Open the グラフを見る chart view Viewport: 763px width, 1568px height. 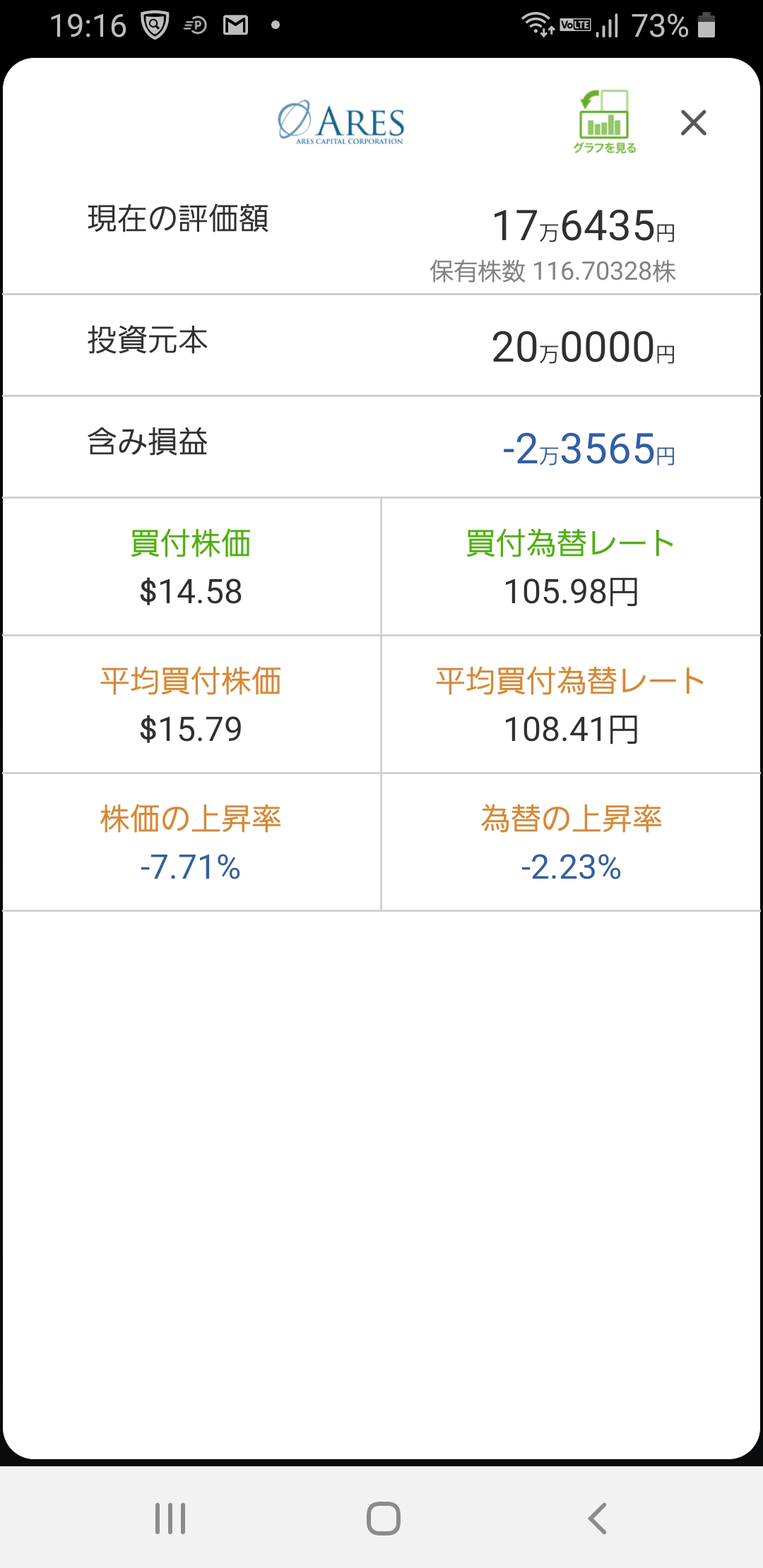[x=604, y=121]
